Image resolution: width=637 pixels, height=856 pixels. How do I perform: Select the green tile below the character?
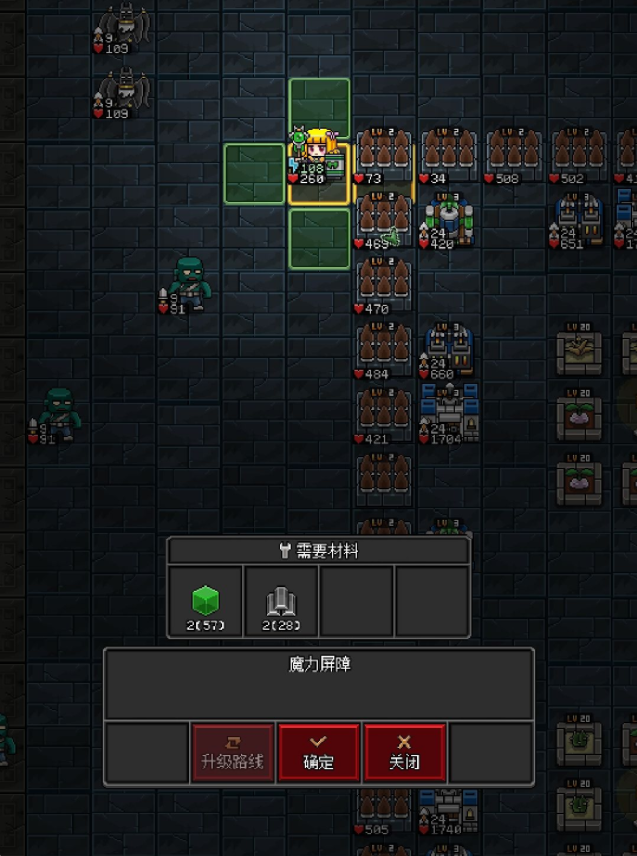point(319,239)
